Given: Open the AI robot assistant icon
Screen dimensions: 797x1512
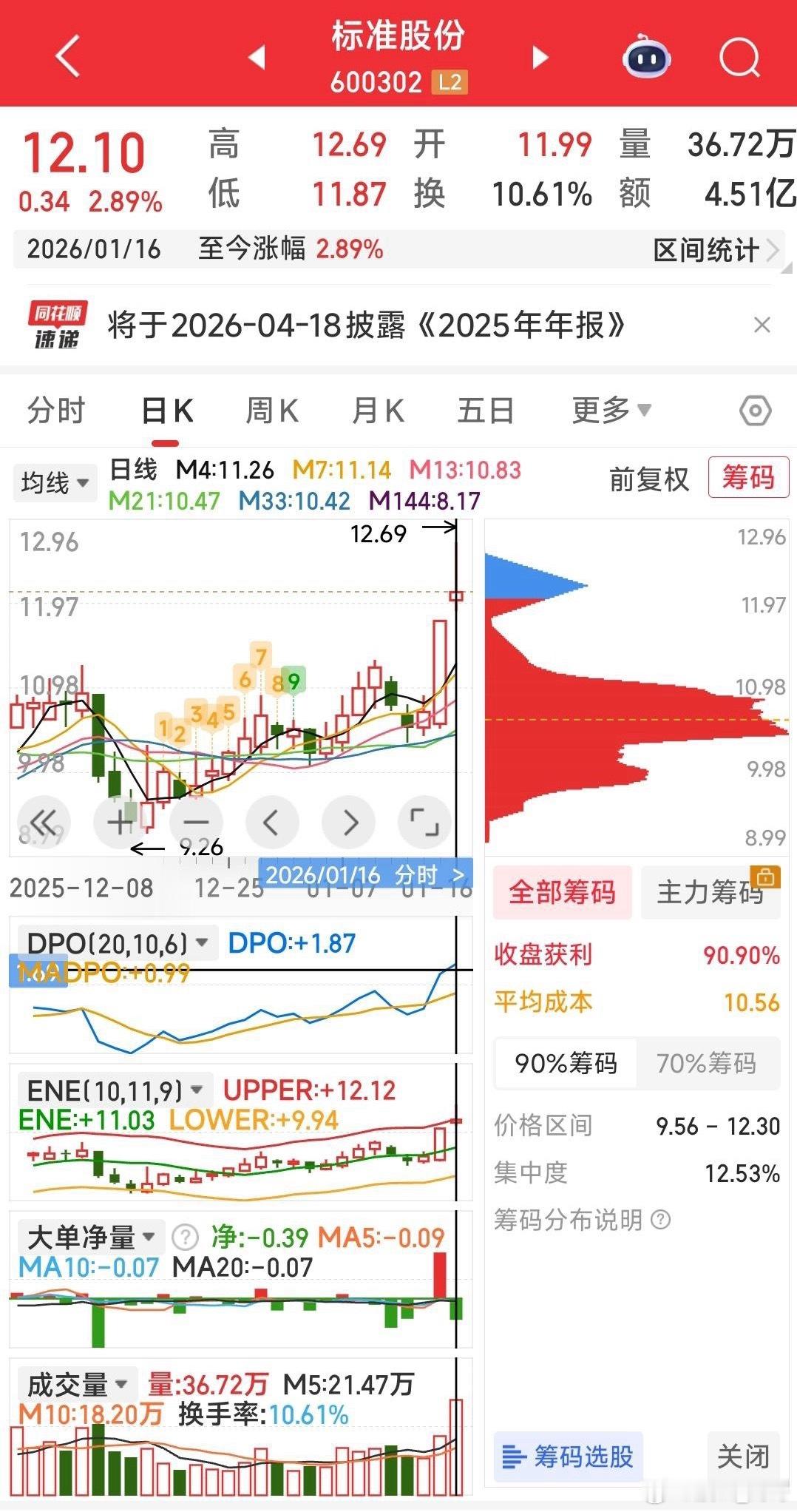Looking at the screenshot, I should 646,56.
